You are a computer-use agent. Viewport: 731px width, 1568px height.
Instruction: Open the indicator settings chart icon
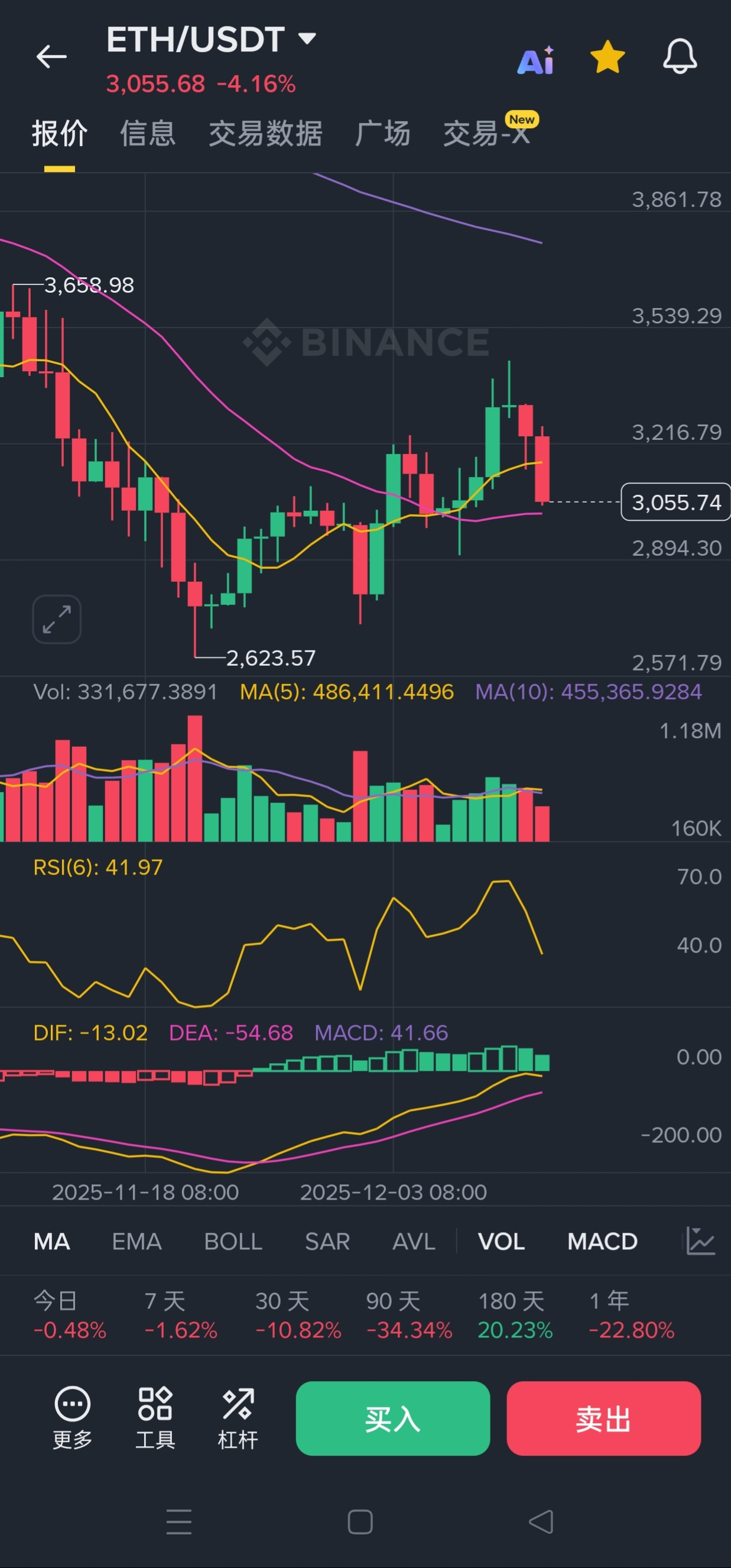[700, 1240]
